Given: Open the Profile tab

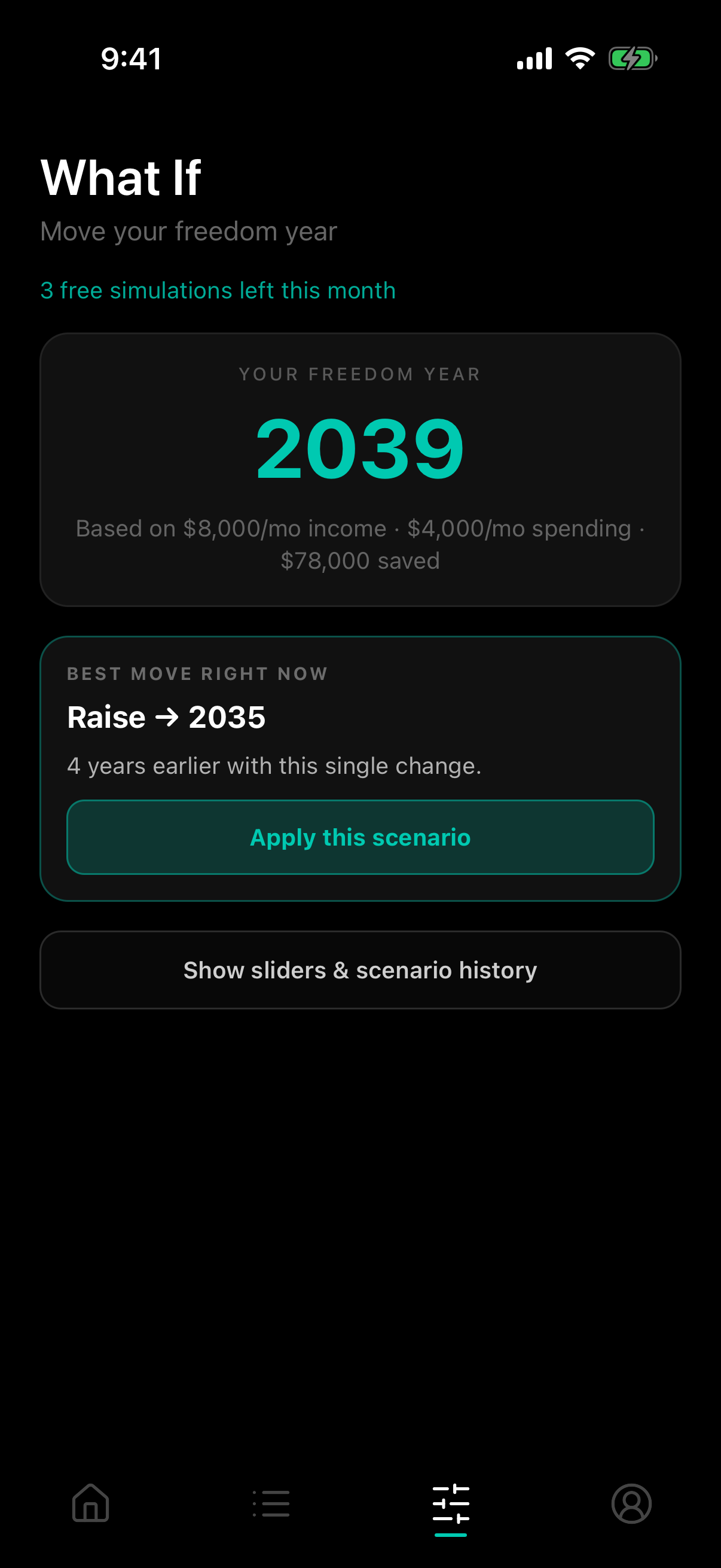Looking at the screenshot, I should coord(631,1503).
